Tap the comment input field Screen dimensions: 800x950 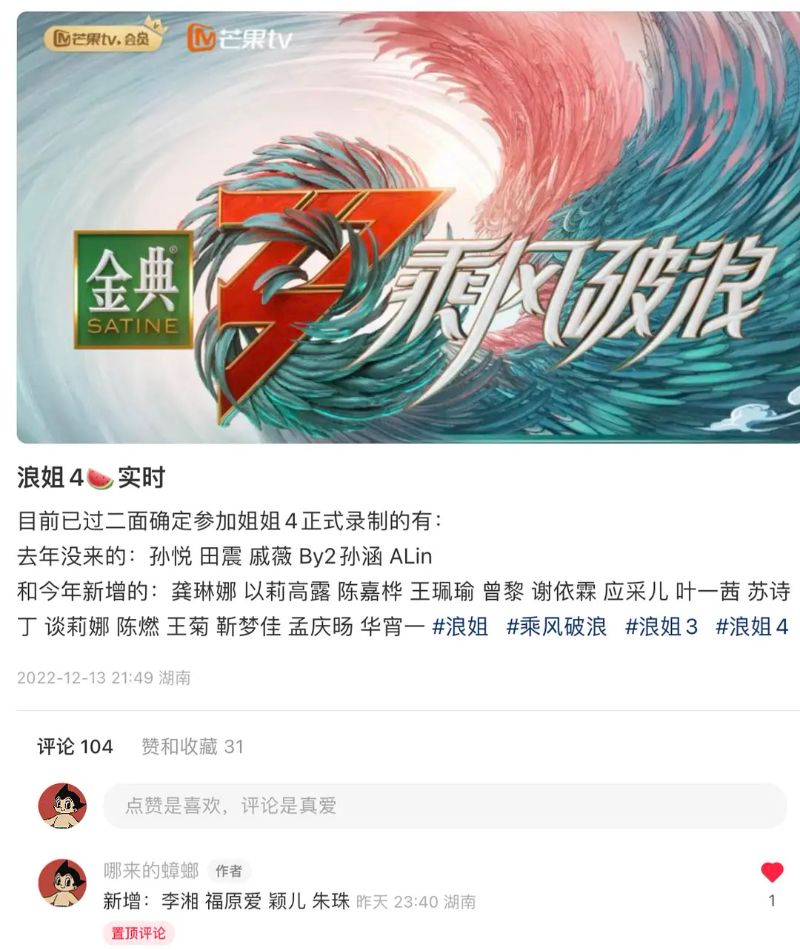tap(445, 806)
